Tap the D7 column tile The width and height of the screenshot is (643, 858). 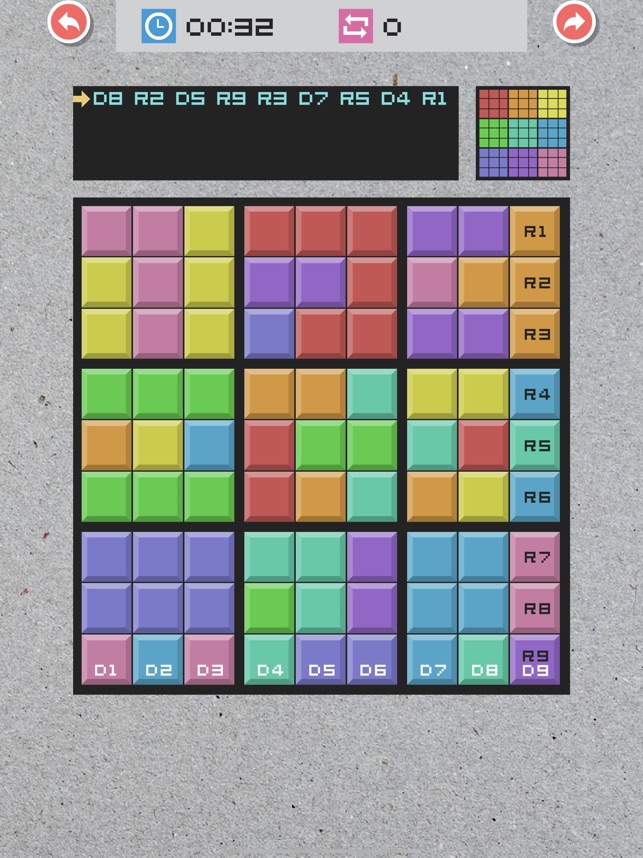(432, 660)
